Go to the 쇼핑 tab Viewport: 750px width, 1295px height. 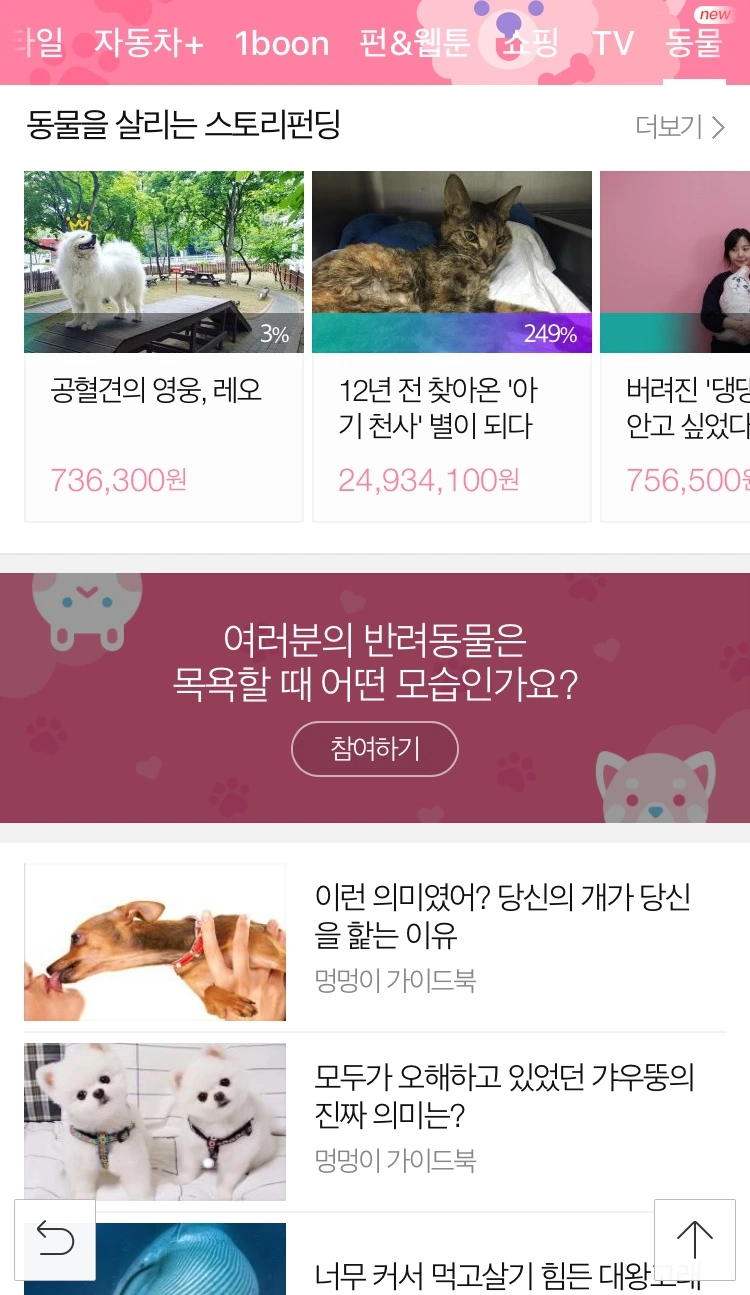pyautogui.click(x=530, y=43)
